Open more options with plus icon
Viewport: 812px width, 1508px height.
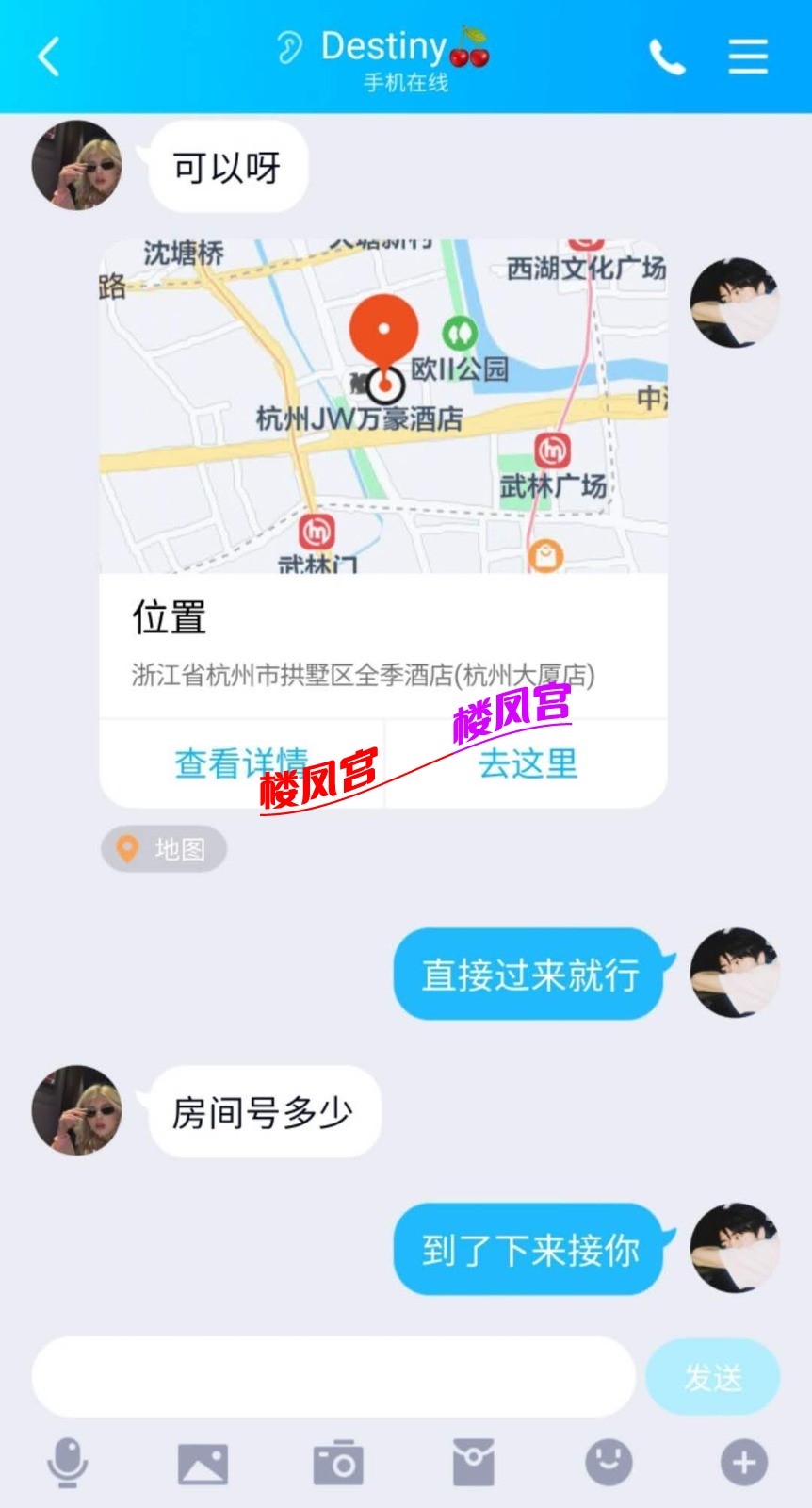744,1464
